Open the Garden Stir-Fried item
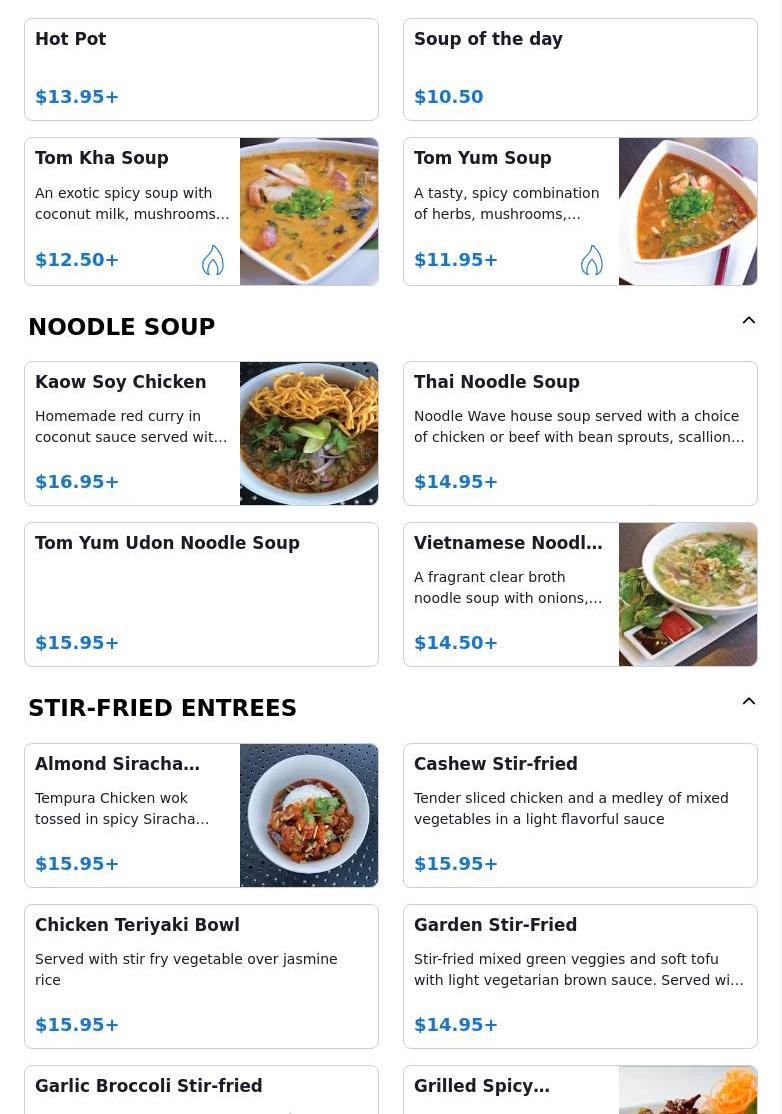This screenshot has height=1114, width=782. (580, 976)
